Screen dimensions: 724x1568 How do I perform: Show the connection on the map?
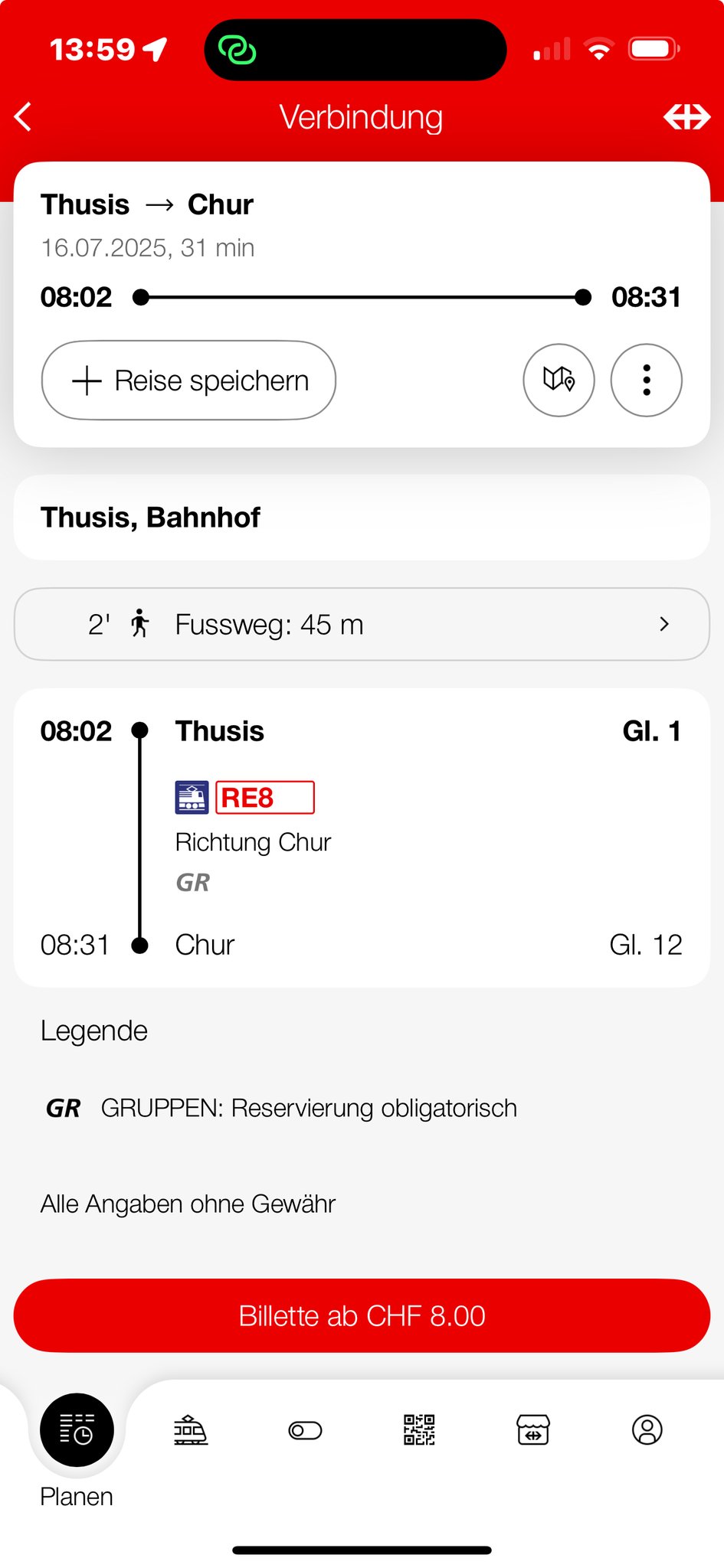click(x=559, y=380)
